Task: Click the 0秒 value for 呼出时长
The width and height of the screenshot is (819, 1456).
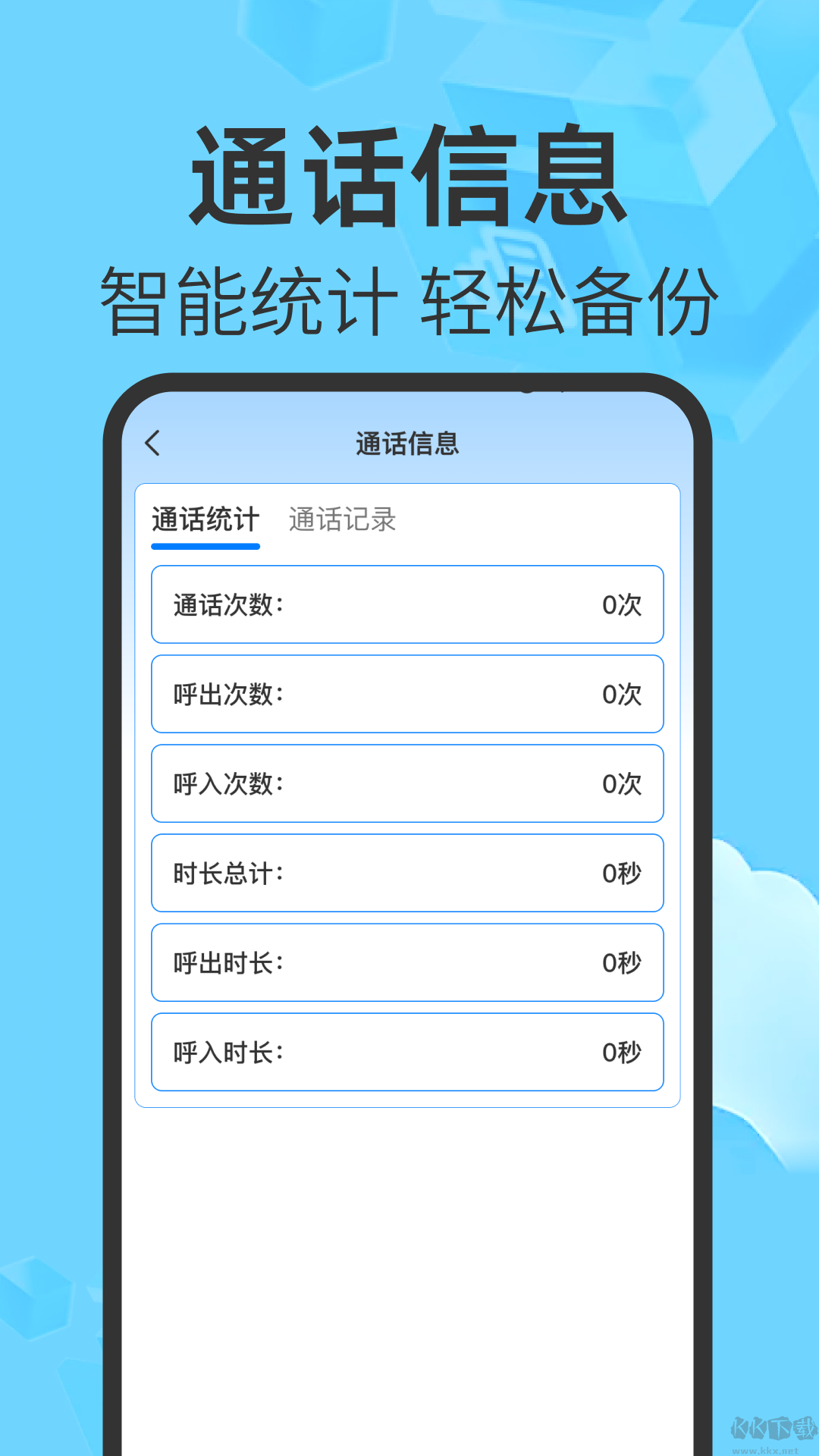Action: 622,962
